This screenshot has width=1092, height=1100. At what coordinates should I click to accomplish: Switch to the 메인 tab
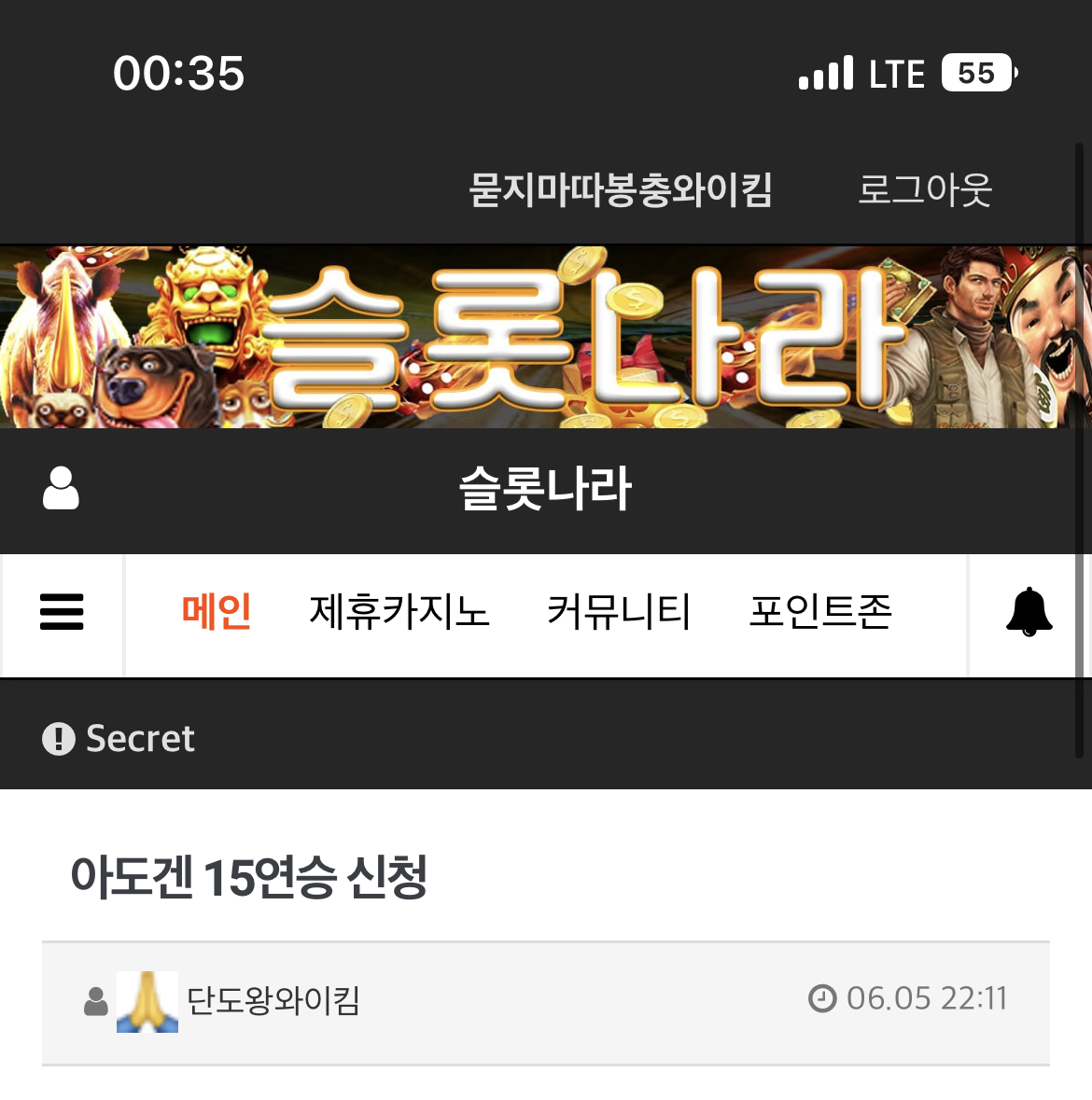[x=217, y=611]
